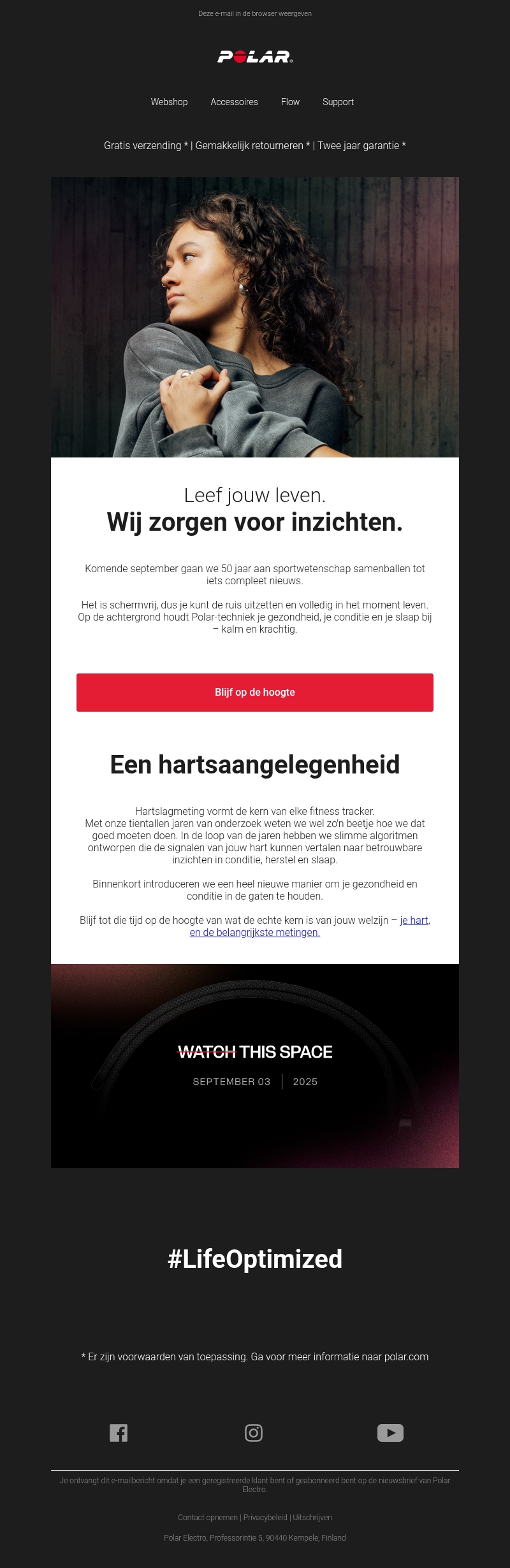This screenshot has width=510, height=1568.
Task: Open the hero photo of the woman
Action: coord(255,317)
